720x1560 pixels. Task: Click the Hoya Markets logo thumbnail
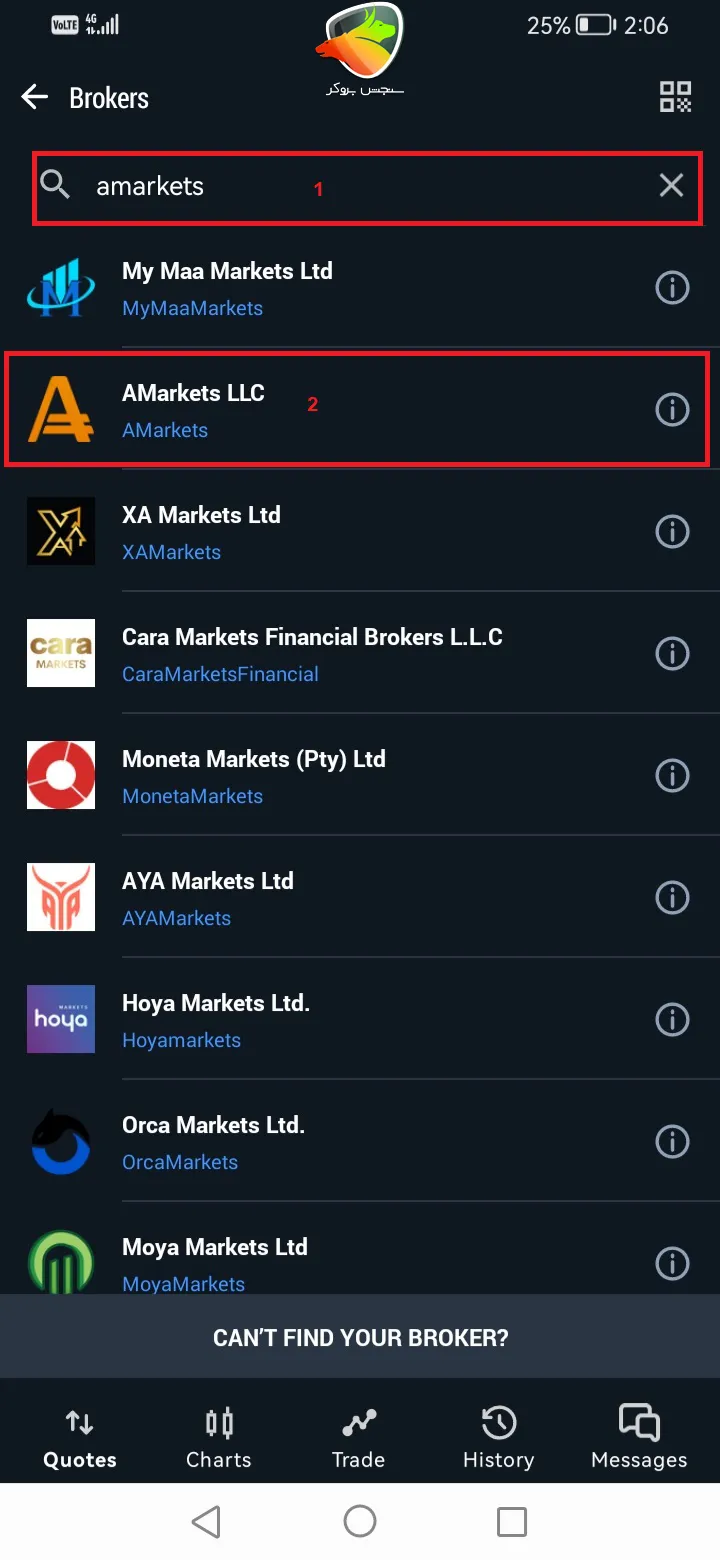click(x=60, y=1019)
